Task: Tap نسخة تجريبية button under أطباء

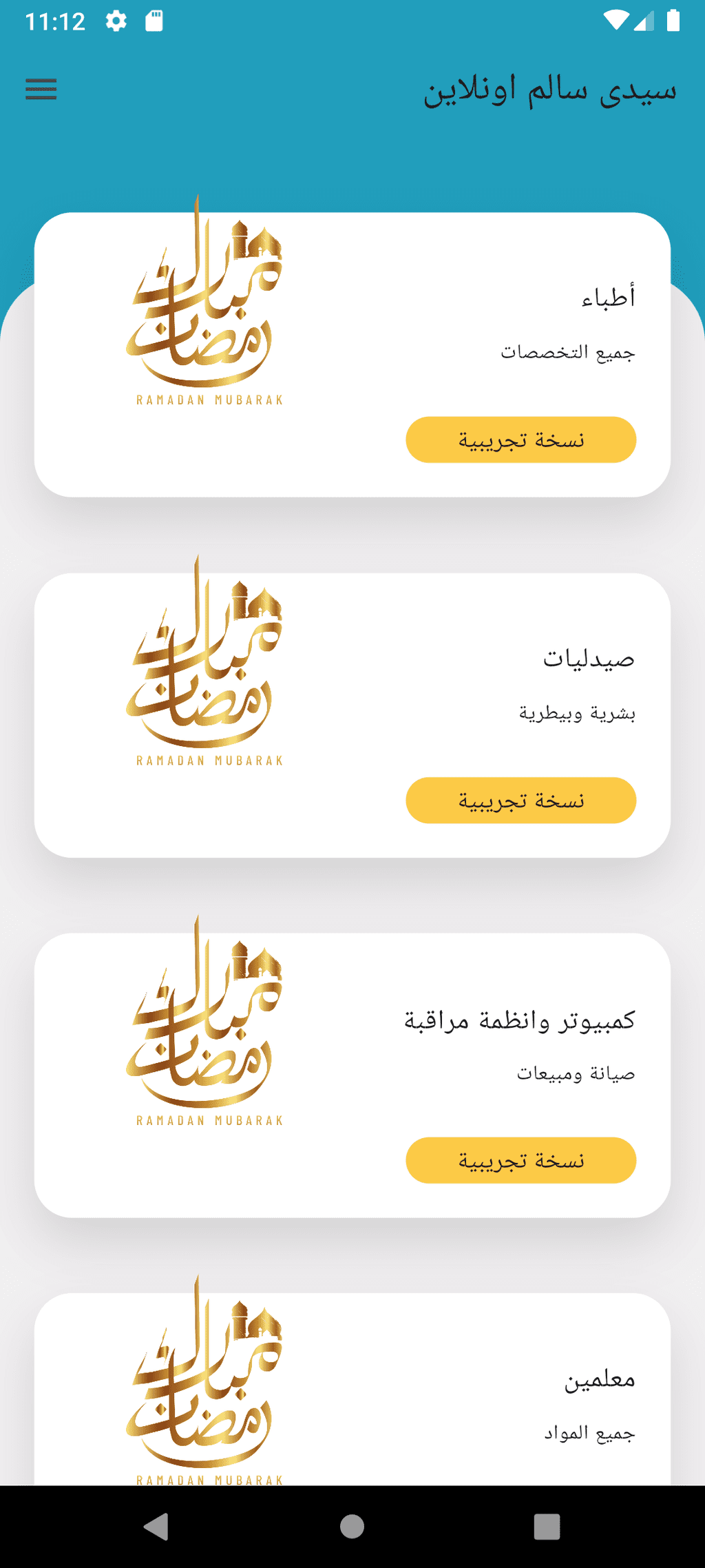Action: pos(520,440)
